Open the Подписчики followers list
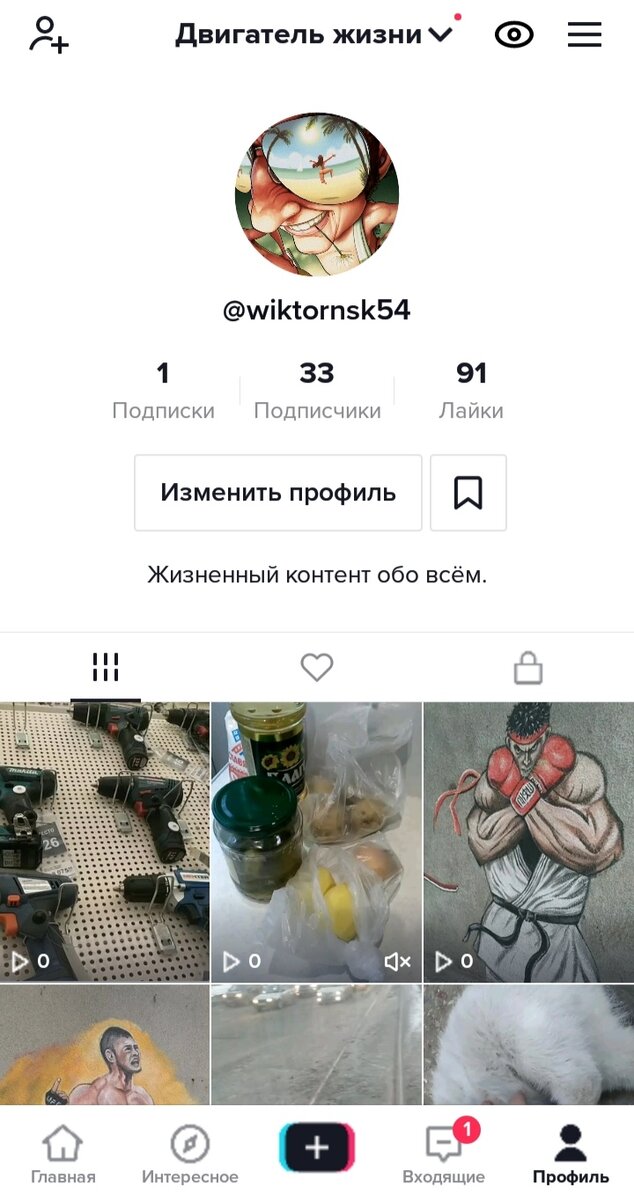The width and height of the screenshot is (634, 1200). click(x=317, y=390)
